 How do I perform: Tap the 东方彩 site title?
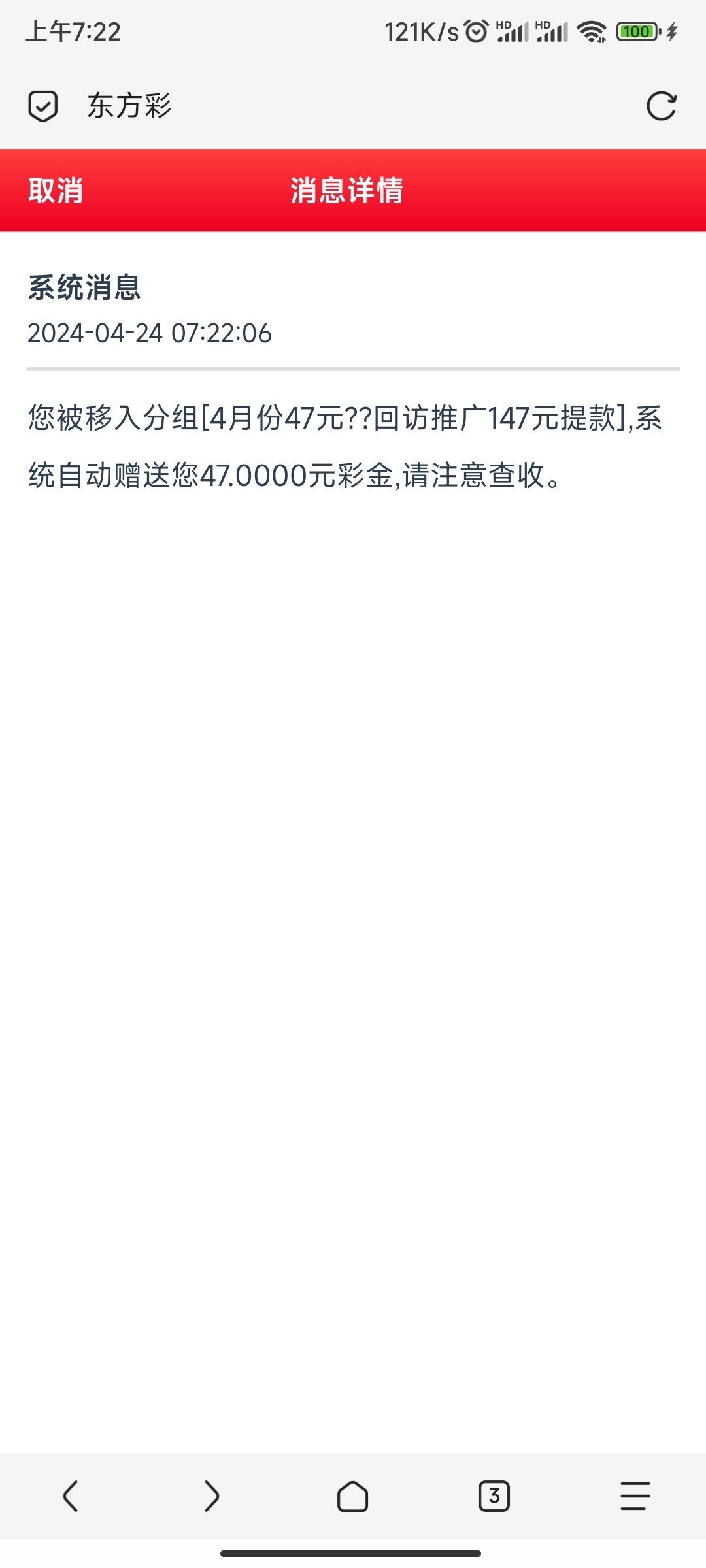[128, 106]
